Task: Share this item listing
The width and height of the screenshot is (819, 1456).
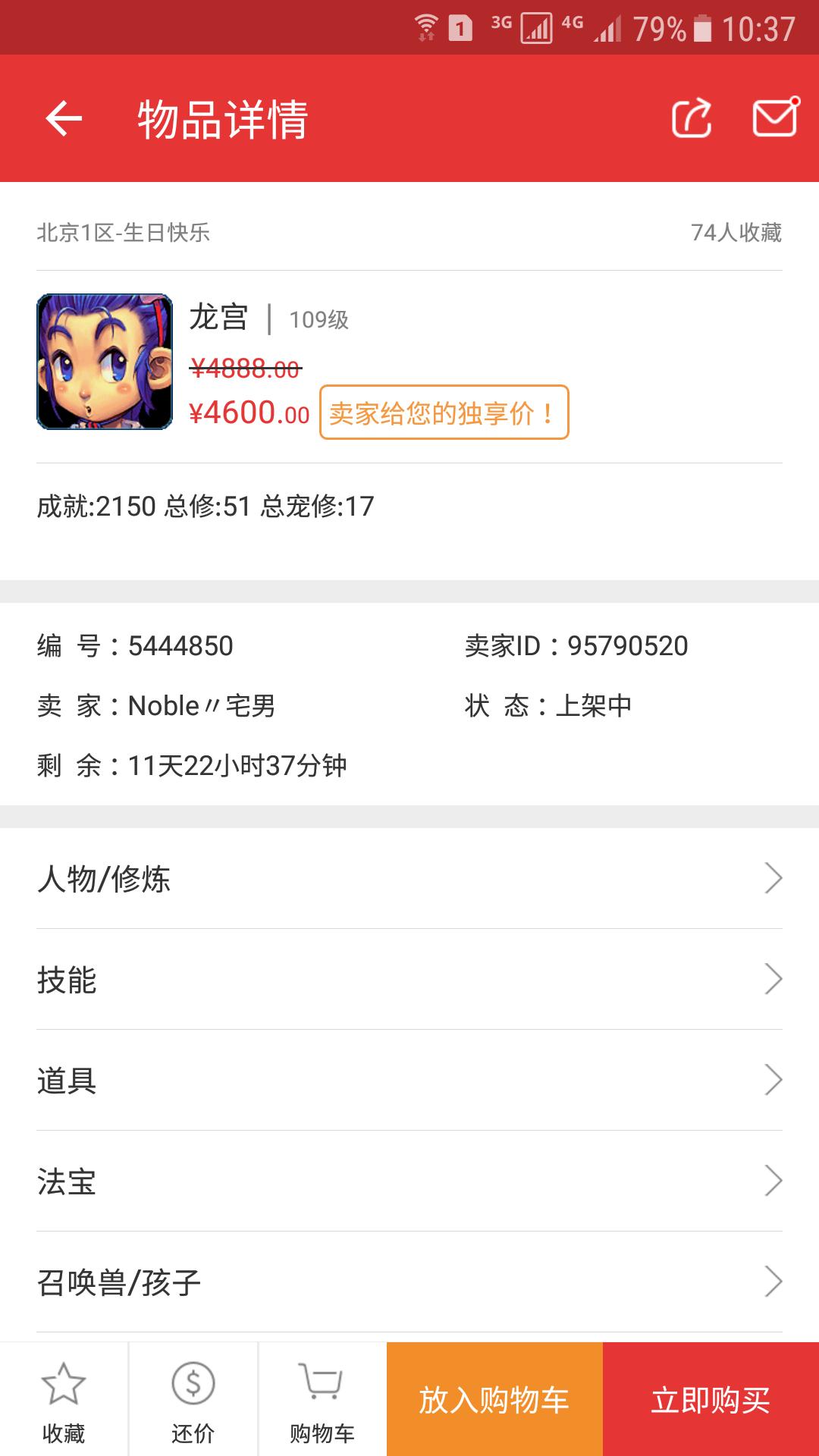Action: [692, 118]
